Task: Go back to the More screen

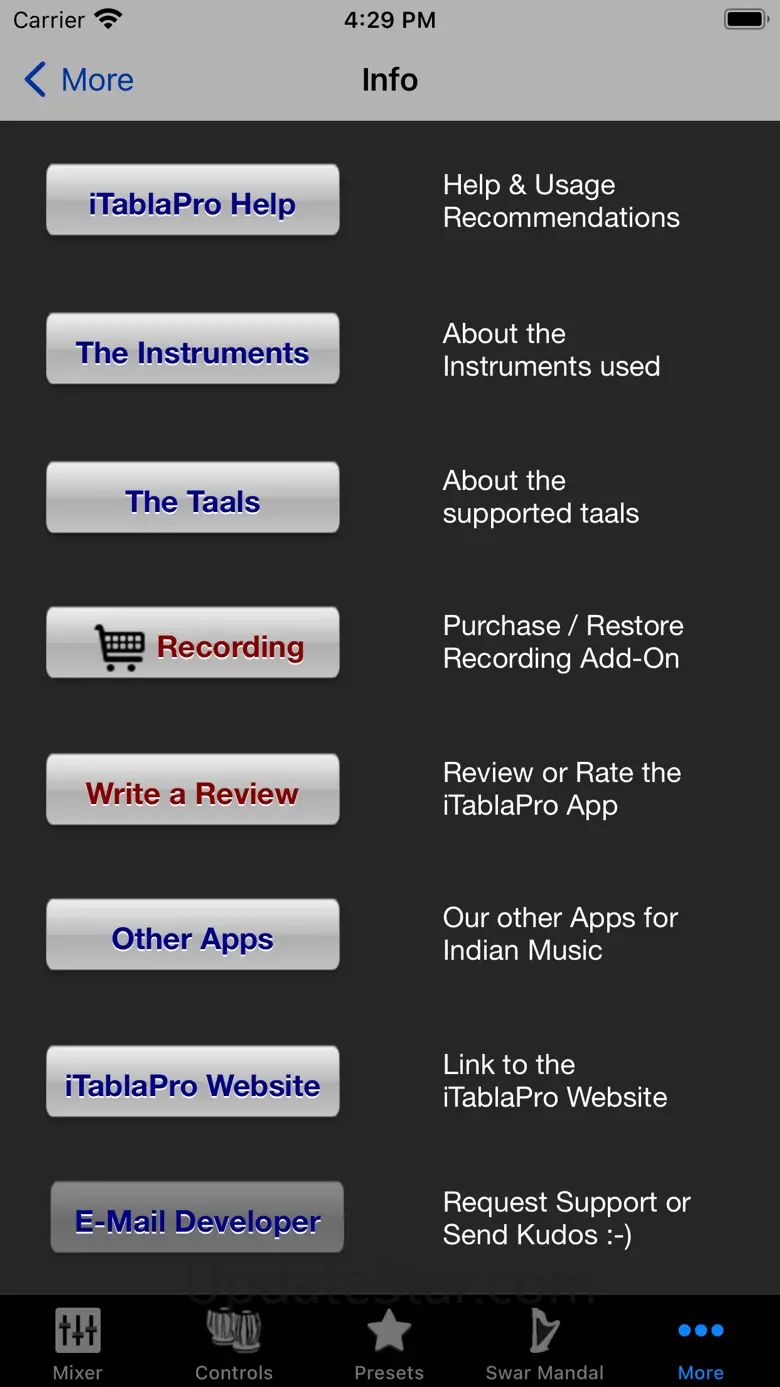Action: pyautogui.click(x=79, y=80)
